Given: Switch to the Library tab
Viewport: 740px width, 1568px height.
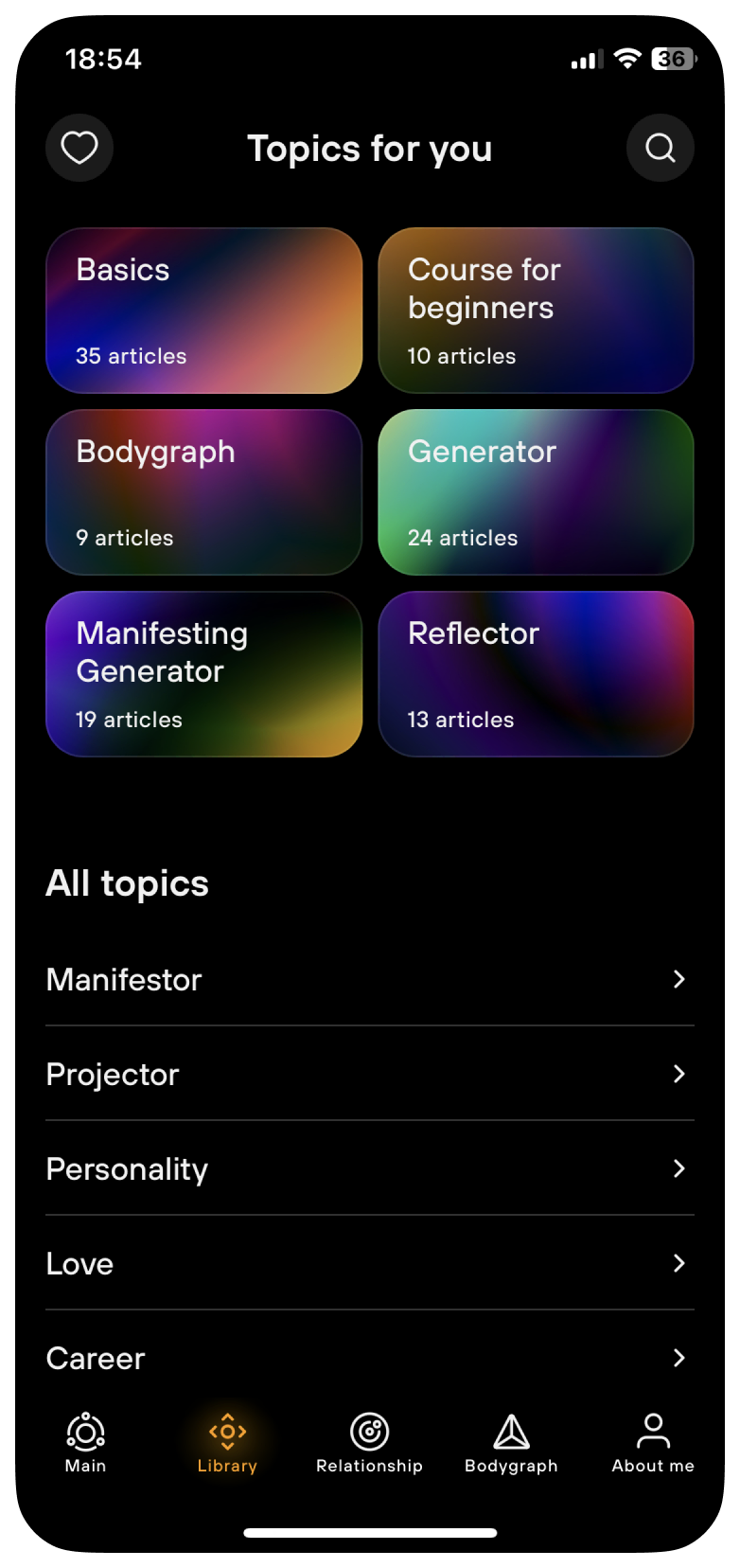Looking at the screenshot, I should (x=227, y=1443).
